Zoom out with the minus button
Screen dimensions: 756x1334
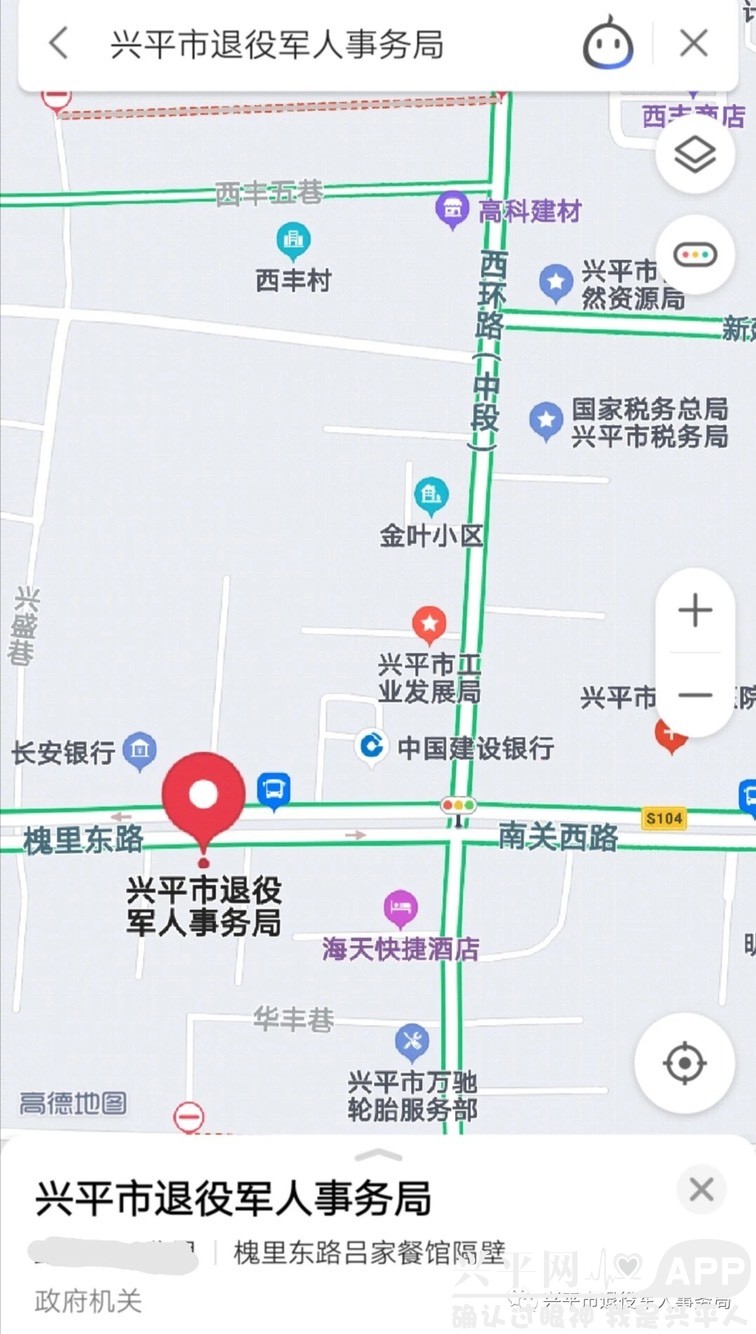tap(695, 695)
